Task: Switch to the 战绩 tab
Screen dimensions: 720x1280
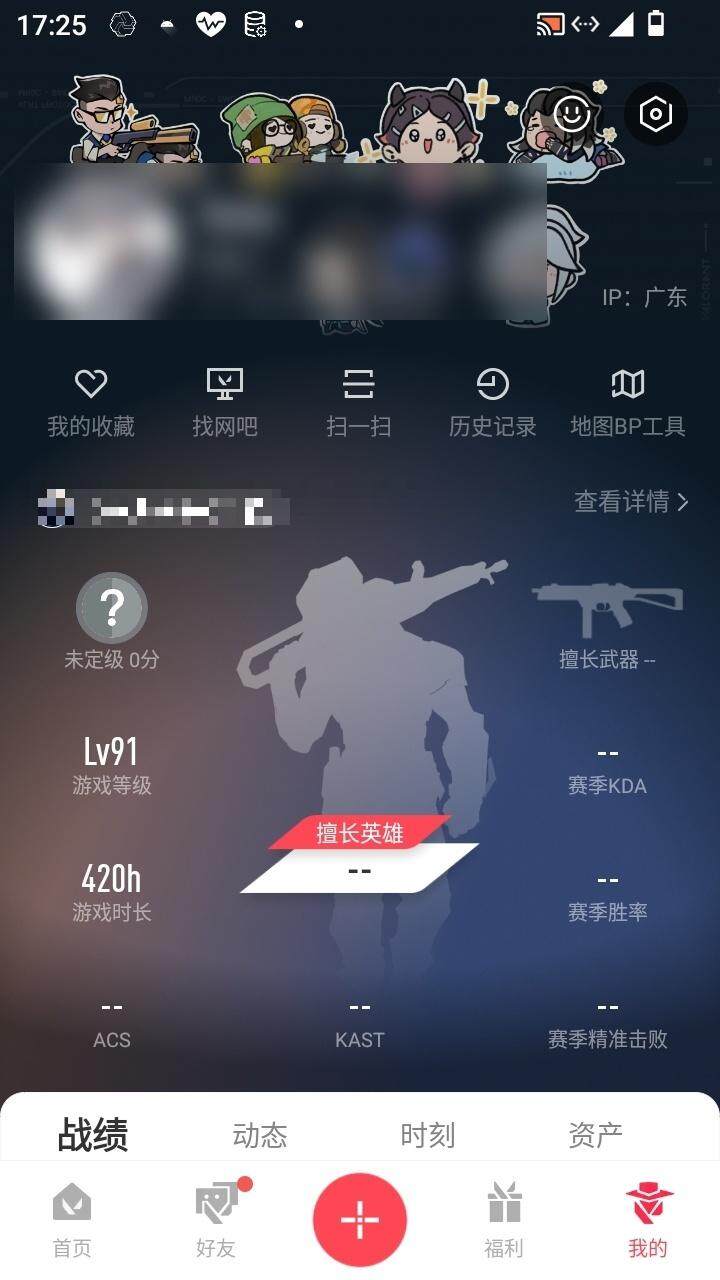Action: click(x=93, y=1135)
